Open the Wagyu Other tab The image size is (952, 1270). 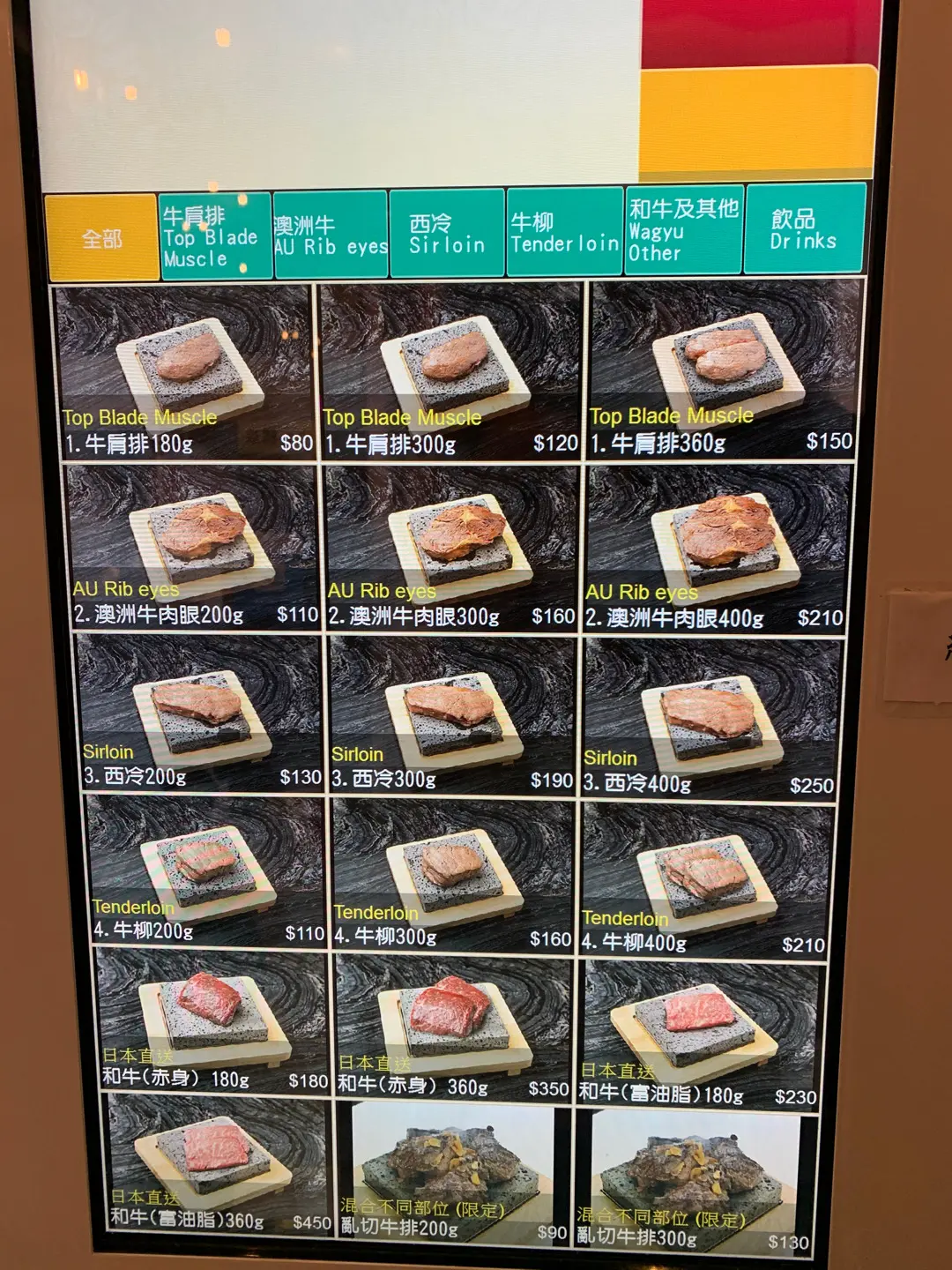tap(683, 230)
